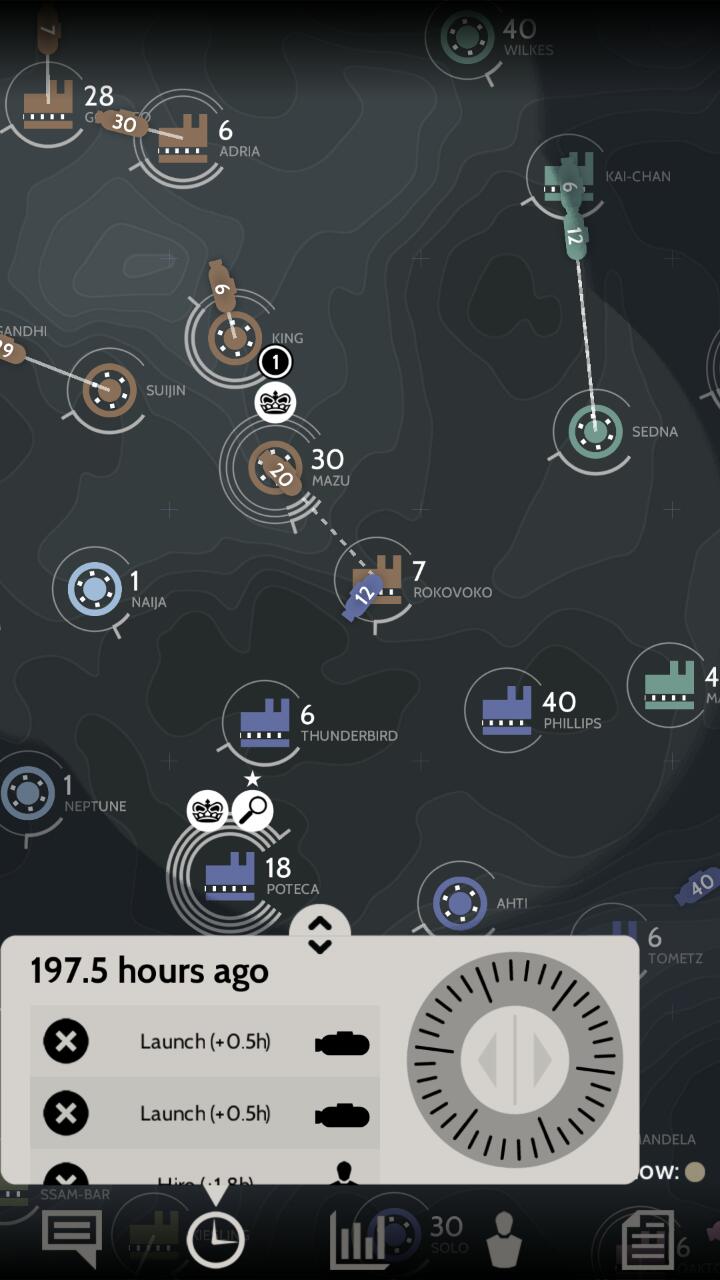Step time forward on the dial
Screen dimensions: 720x1280
pos(541,1060)
